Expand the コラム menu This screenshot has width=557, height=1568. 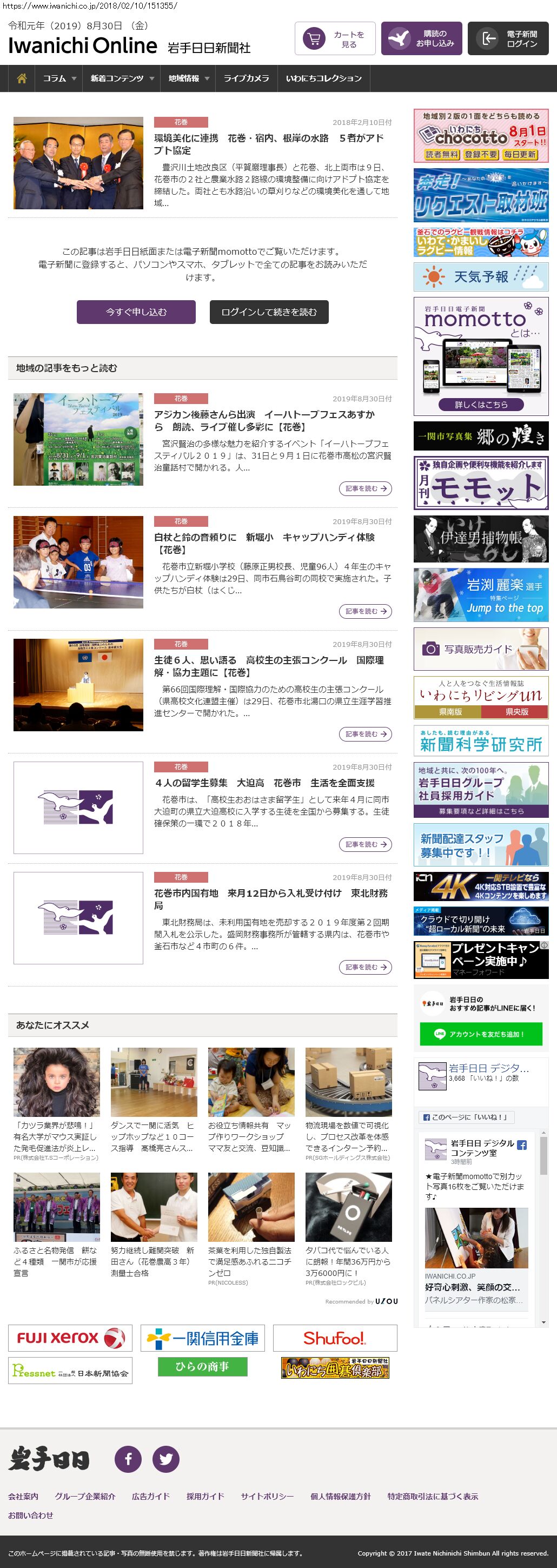[59, 78]
